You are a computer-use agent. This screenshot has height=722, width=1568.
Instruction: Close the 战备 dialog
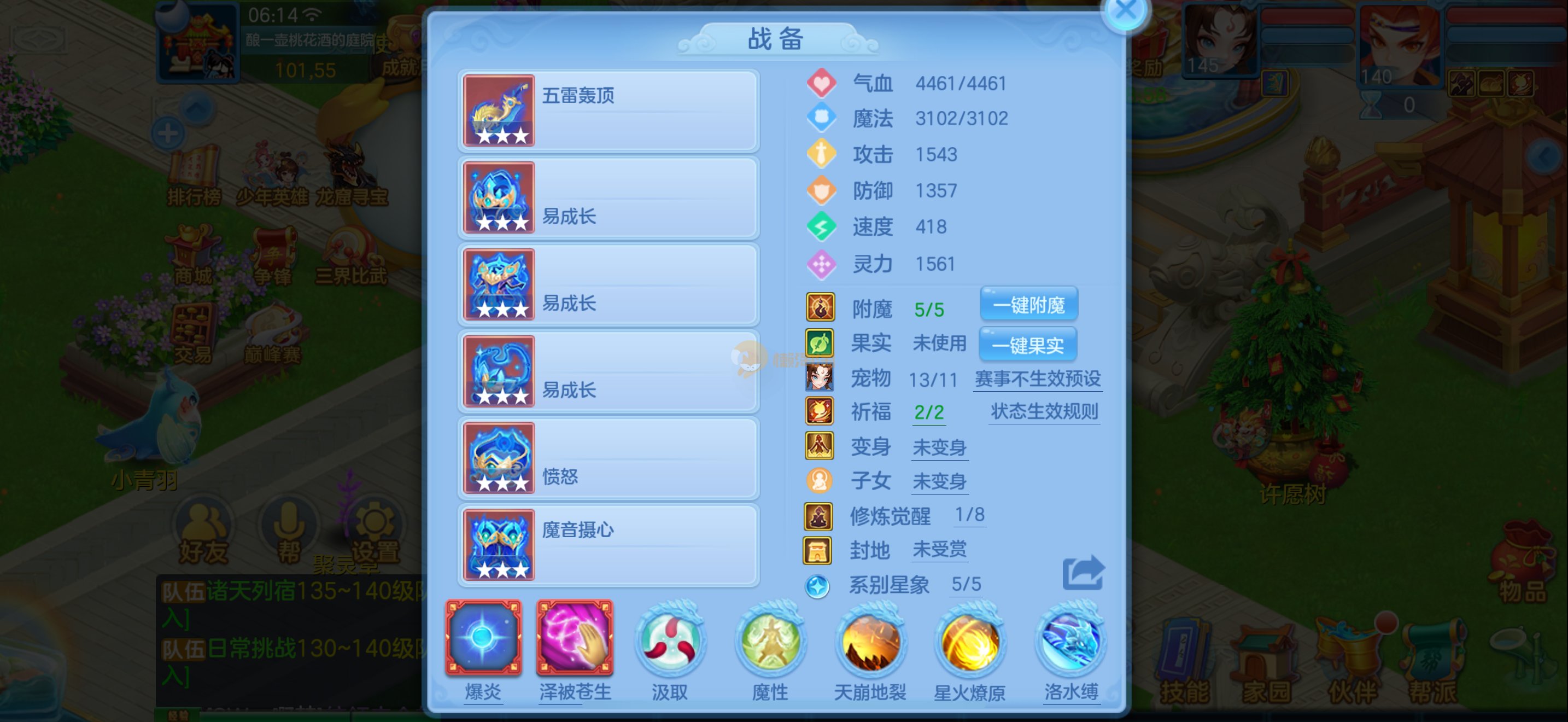tap(1125, 11)
